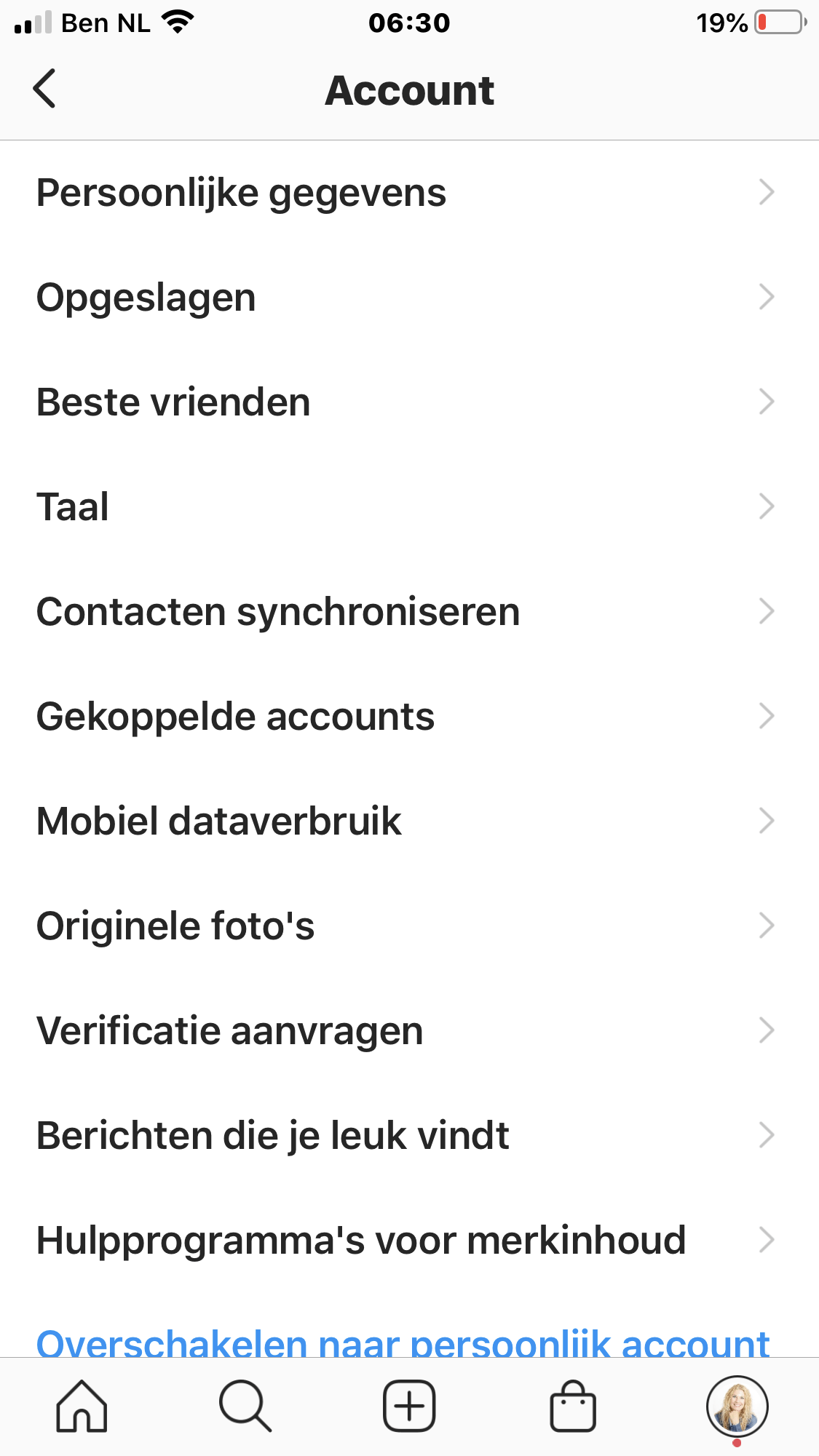Switch to the Home tab
This screenshot has width=819, height=1456.
pyautogui.click(x=82, y=1406)
